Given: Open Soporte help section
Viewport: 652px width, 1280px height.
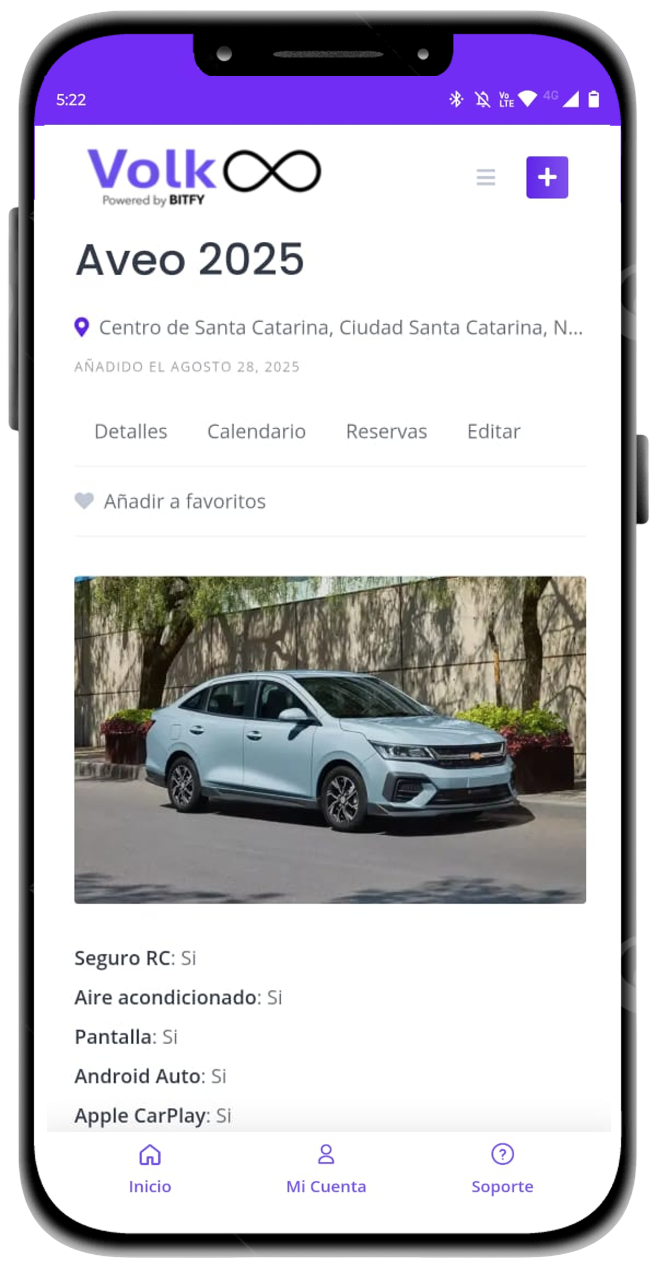Looking at the screenshot, I should (x=502, y=1169).
